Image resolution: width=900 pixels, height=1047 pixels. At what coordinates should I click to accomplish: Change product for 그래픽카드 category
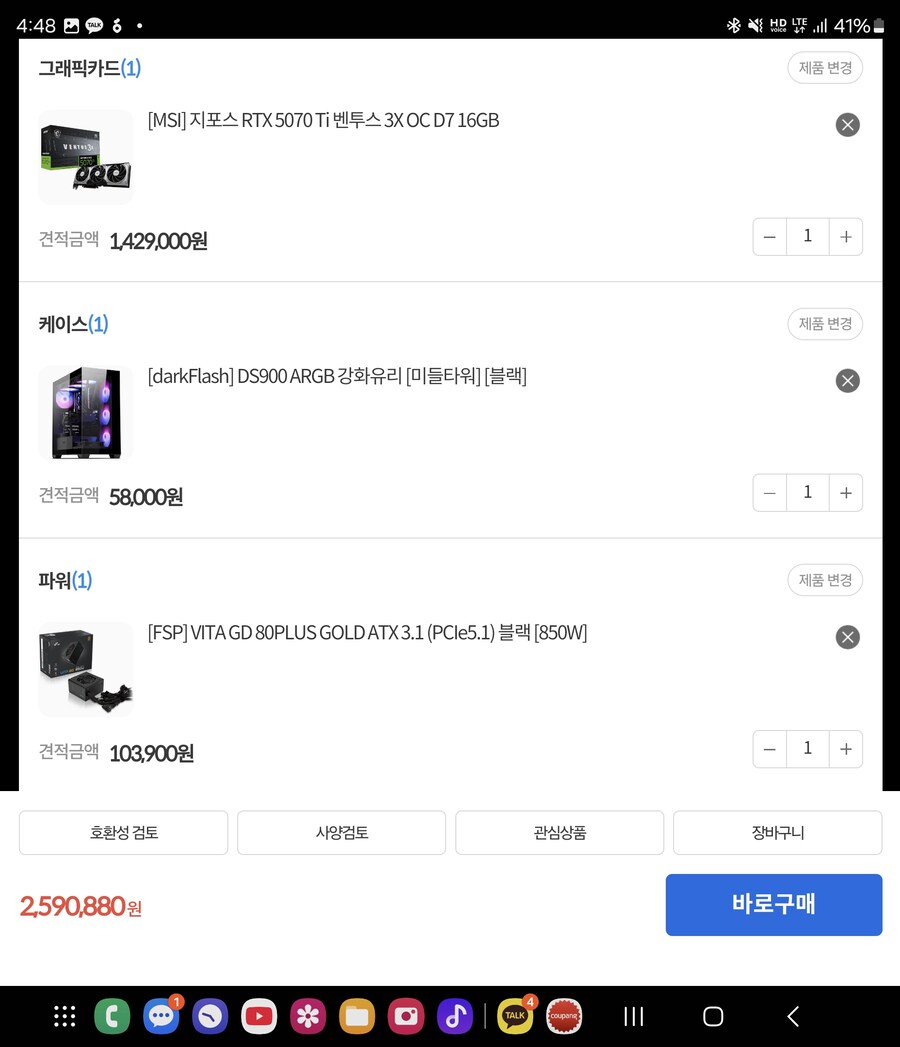(x=824, y=67)
